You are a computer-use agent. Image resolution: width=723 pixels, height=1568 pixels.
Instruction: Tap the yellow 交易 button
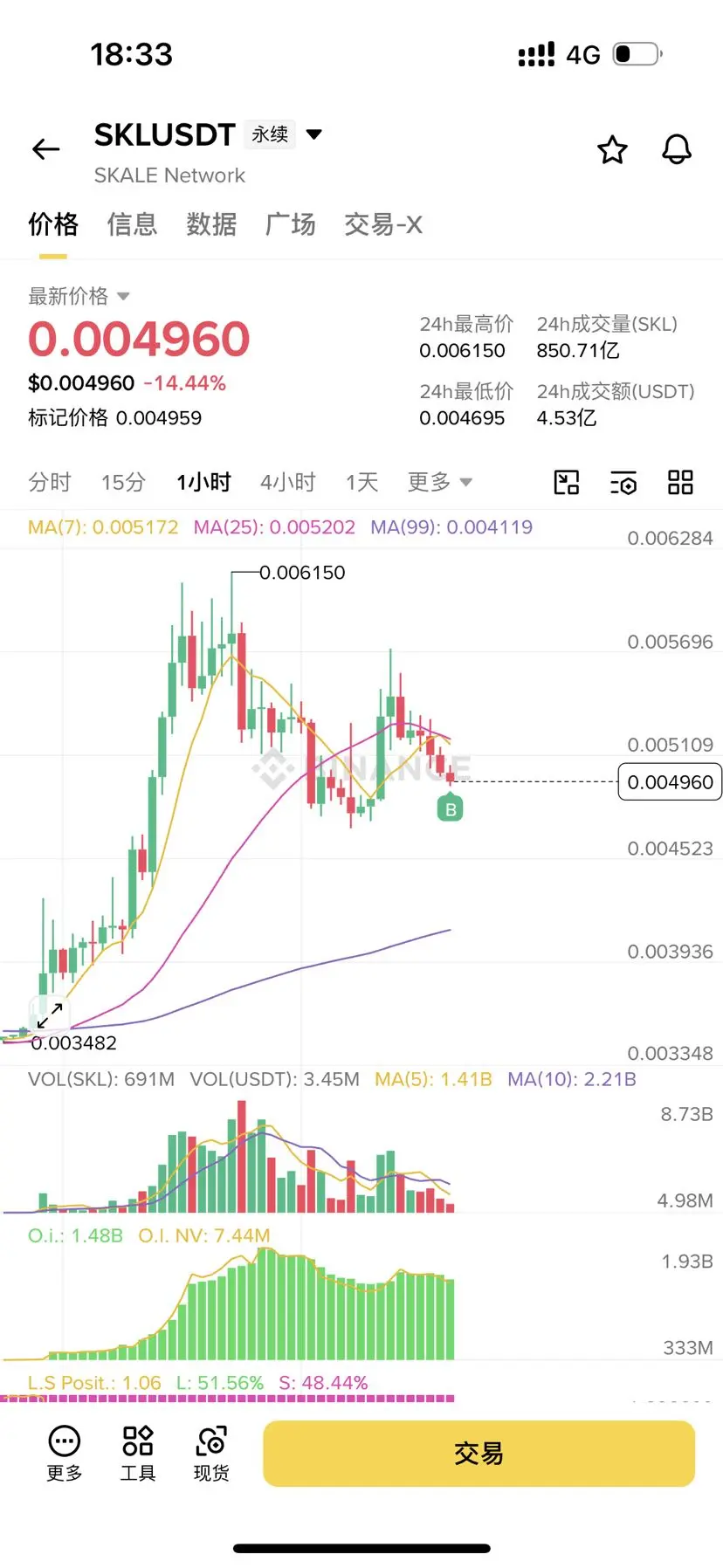479,1454
